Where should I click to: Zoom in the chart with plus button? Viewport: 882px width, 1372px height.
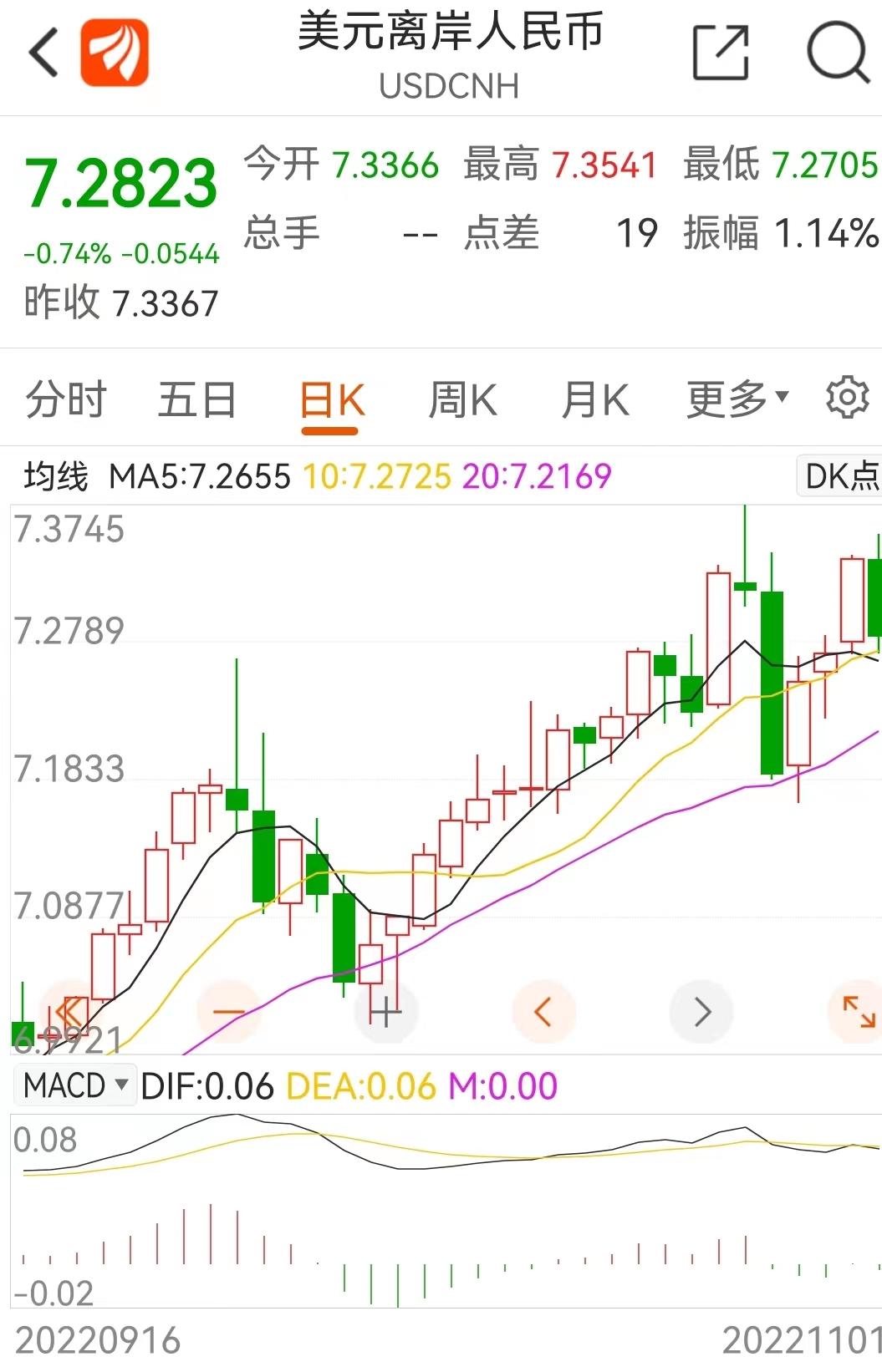(385, 1013)
